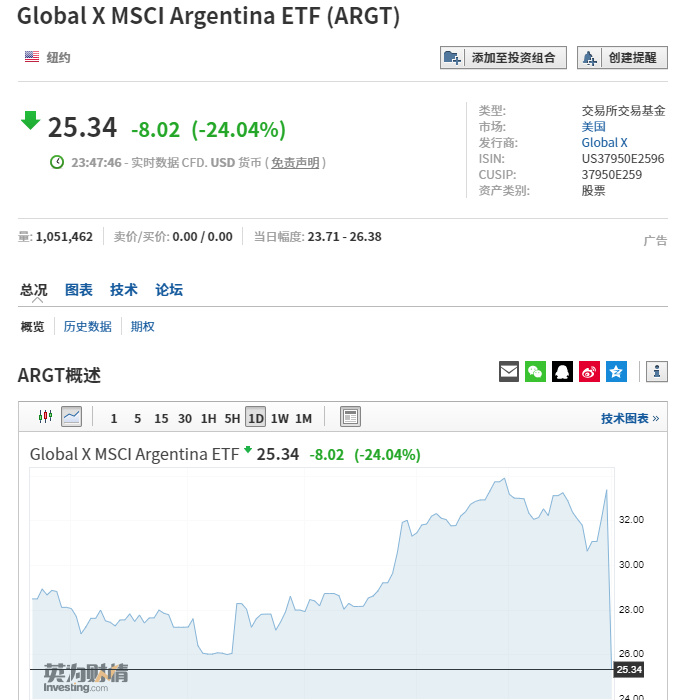678x700 pixels.
Task: Share ARGT via email icon
Action: 509,372
